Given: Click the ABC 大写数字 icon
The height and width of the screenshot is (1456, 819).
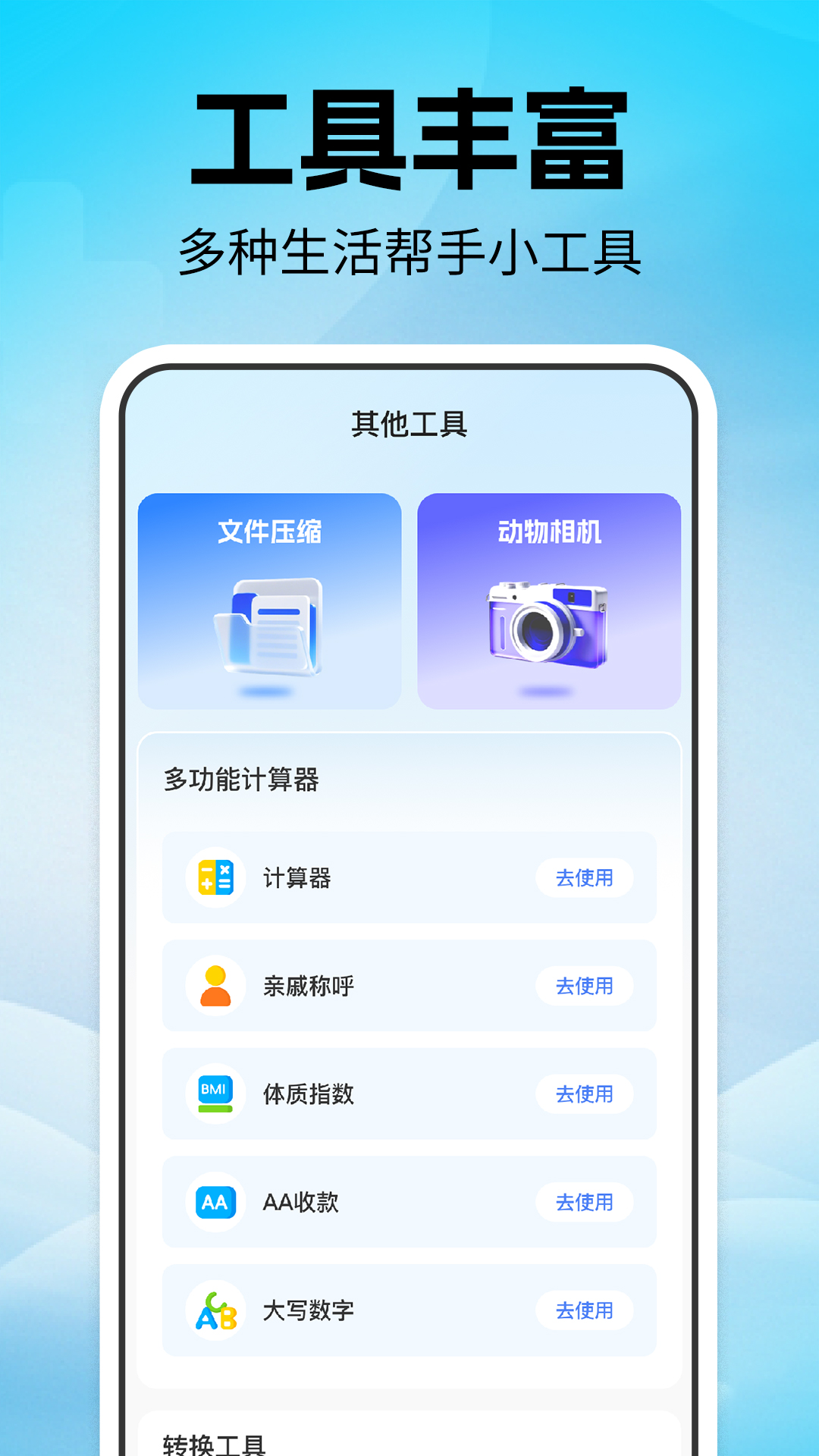Looking at the screenshot, I should (x=215, y=1310).
